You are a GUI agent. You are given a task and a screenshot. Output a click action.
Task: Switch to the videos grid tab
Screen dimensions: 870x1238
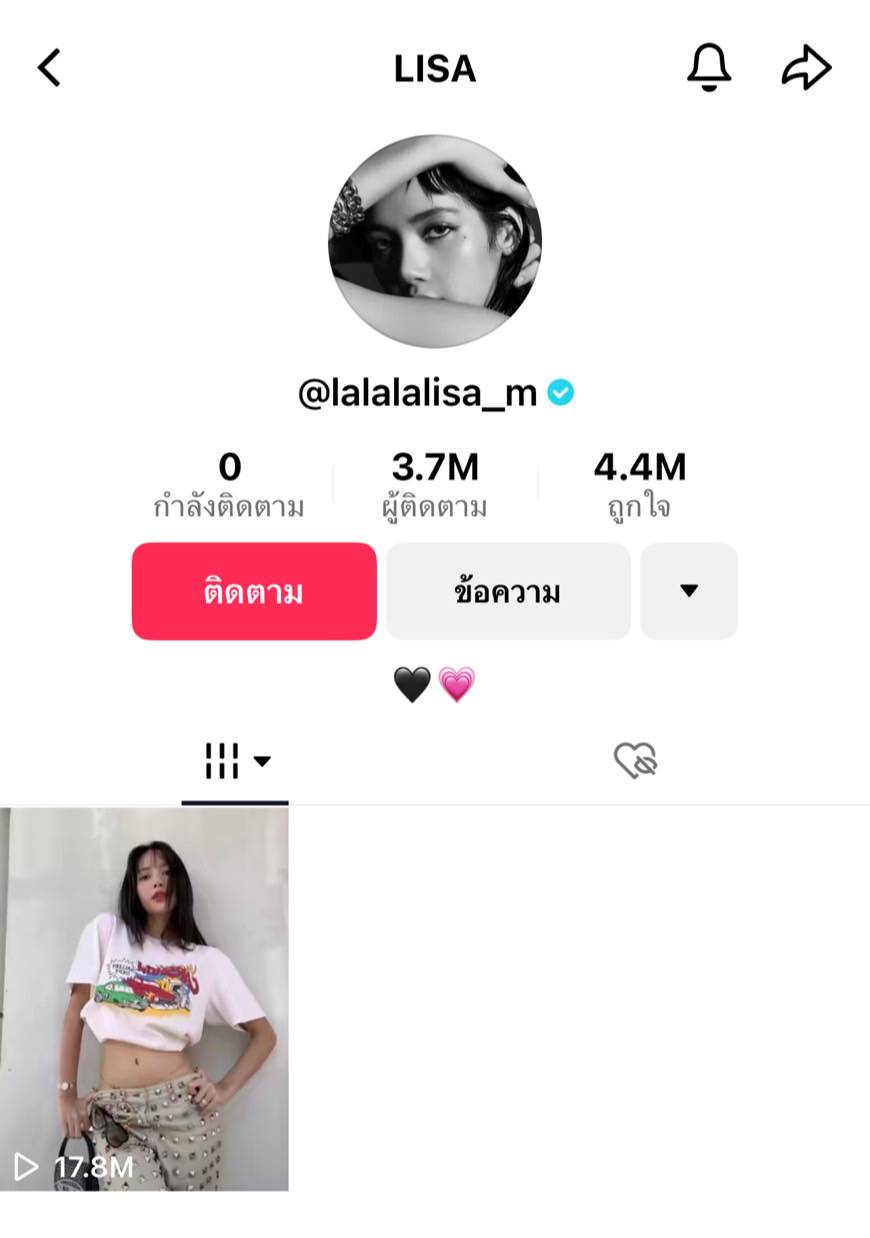click(235, 761)
